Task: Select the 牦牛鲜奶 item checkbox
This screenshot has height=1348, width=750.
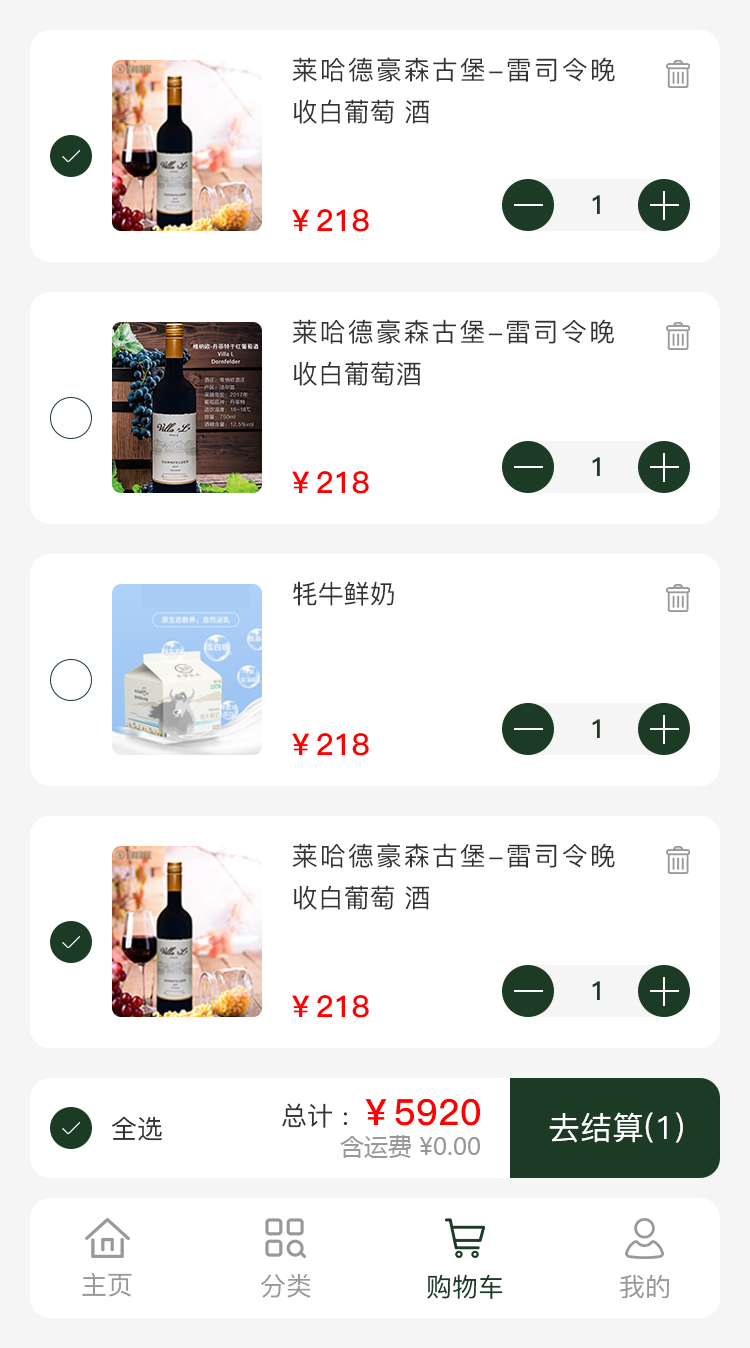Action: pos(71,680)
